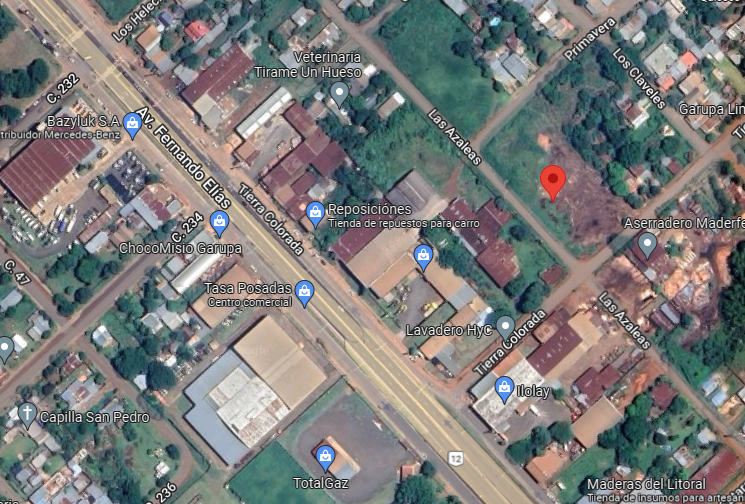Screen dimensions: 745x504
Task: Tap the Bazyluk S.A shop pin
Action: pyautogui.click(x=132, y=123)
